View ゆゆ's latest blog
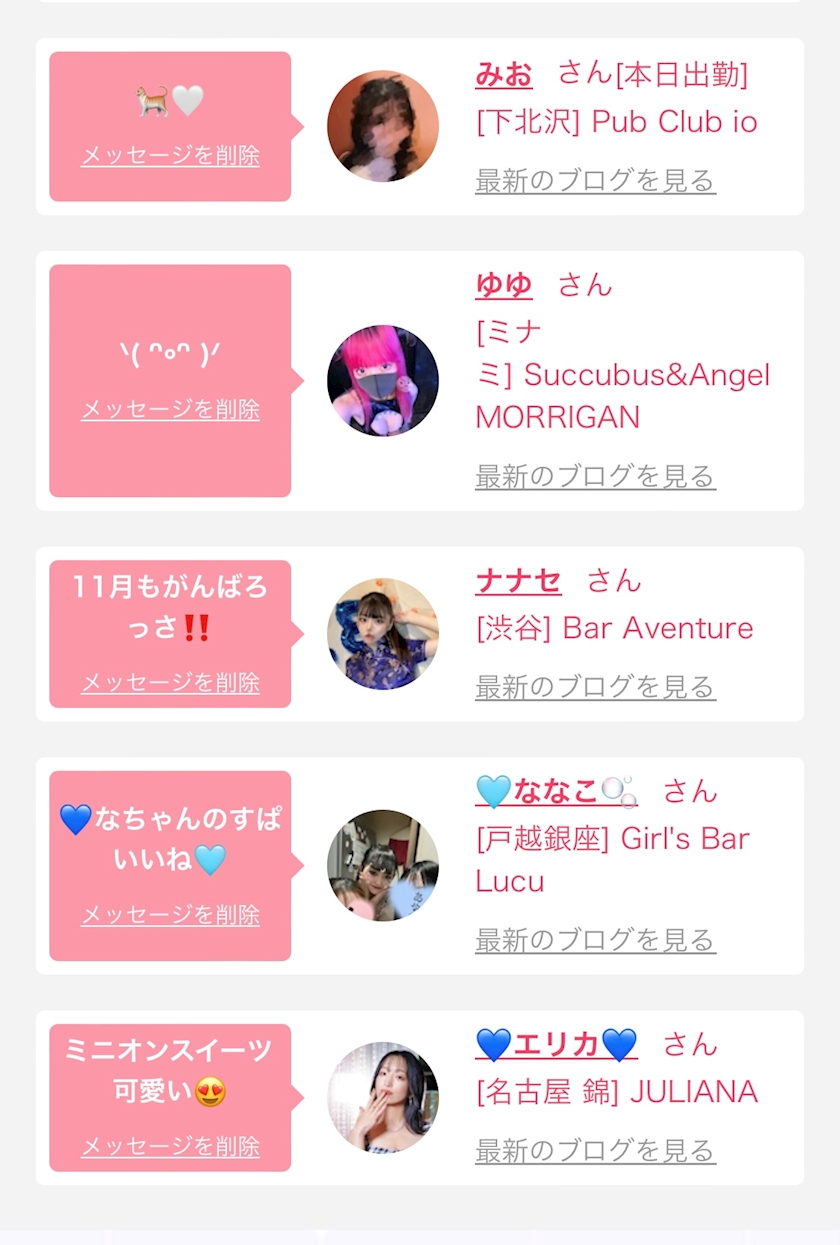Viewport: 840px width, 1245px height. 595,477
